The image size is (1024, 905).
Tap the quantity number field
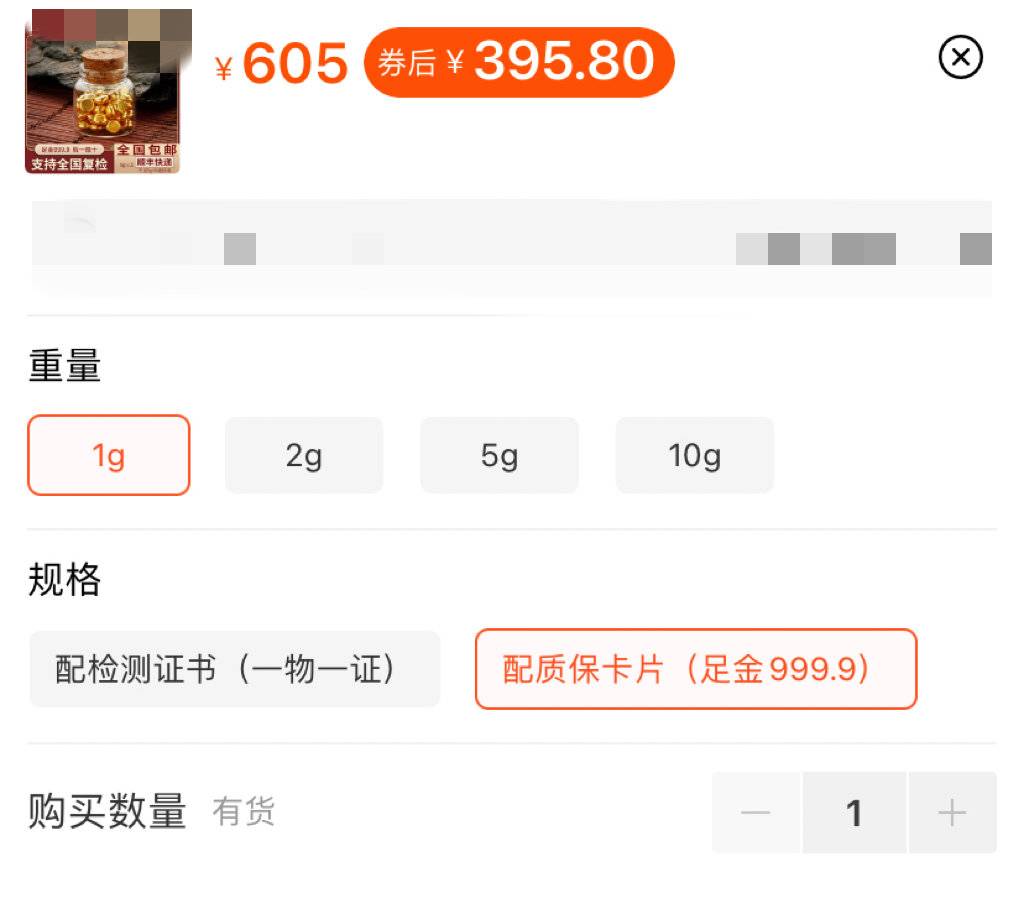(x=854, y=813)
